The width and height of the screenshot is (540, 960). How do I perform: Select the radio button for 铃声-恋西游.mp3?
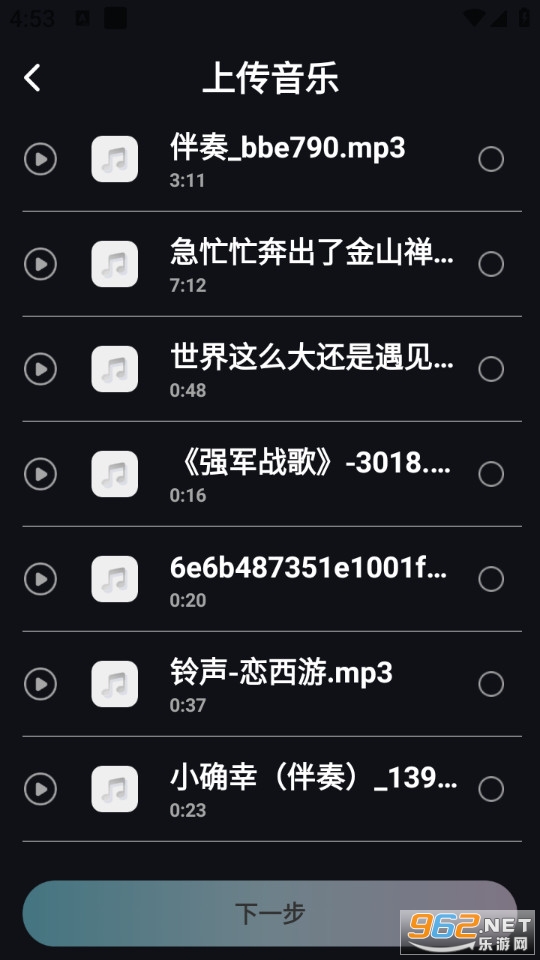tap(491, 684)
